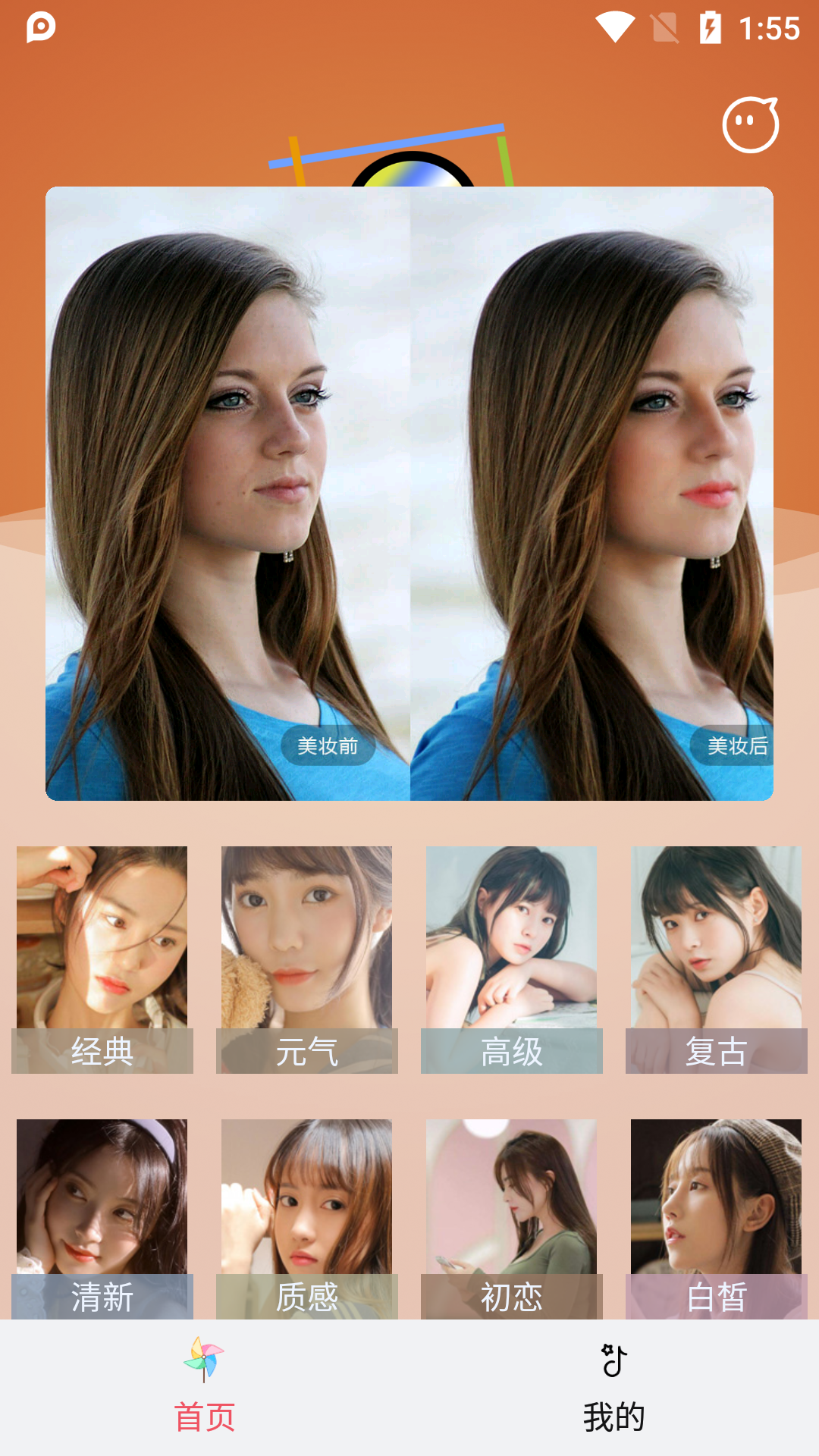The width and height of the screenshot is (819, 1456).
Task: Tap the 质感 makeup style
Action: tap(307, 1219)
